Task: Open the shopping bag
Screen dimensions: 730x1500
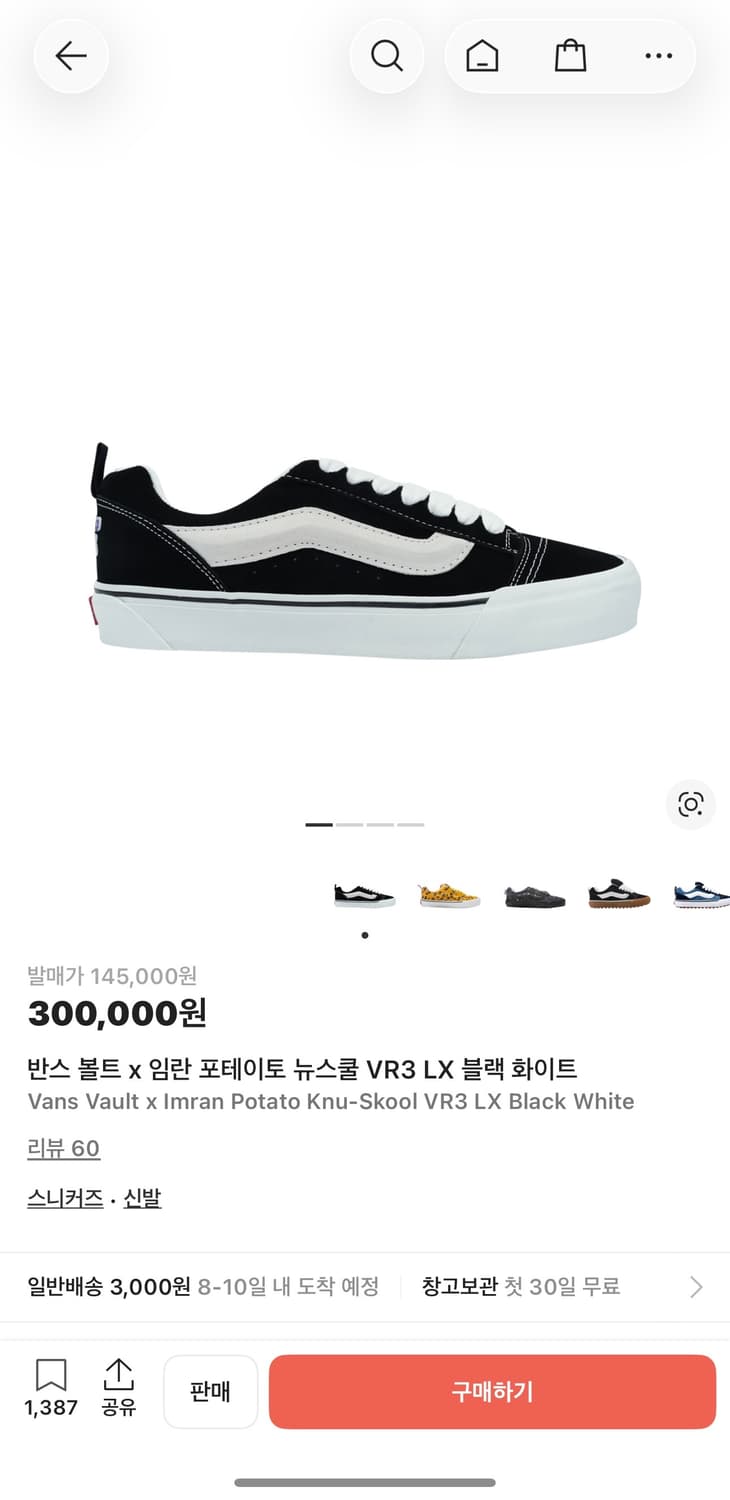Action: [570, 55]
